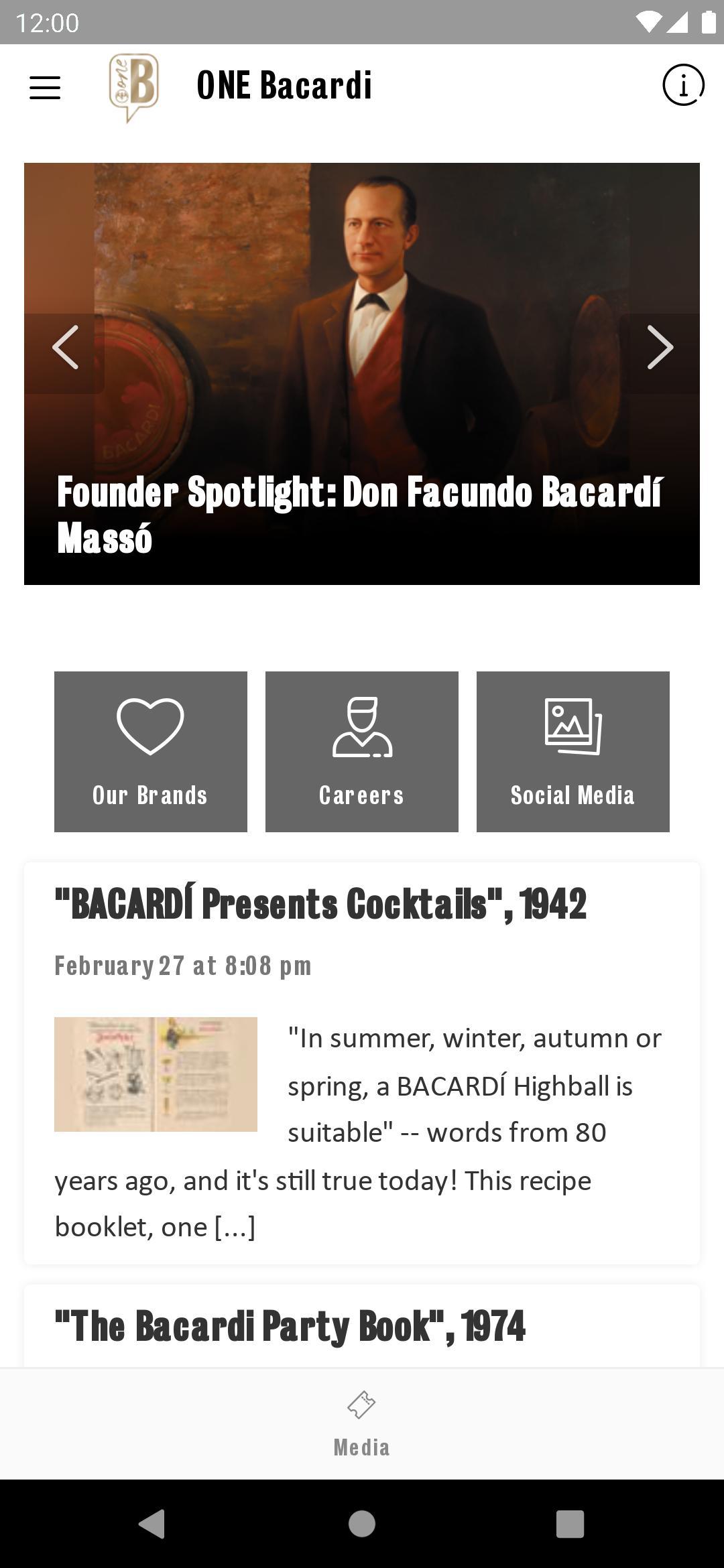Image resolution: width=724 pixels, height=1568 pixels.
Task: Open the info icon in the app bar
Action: (683, 85)
